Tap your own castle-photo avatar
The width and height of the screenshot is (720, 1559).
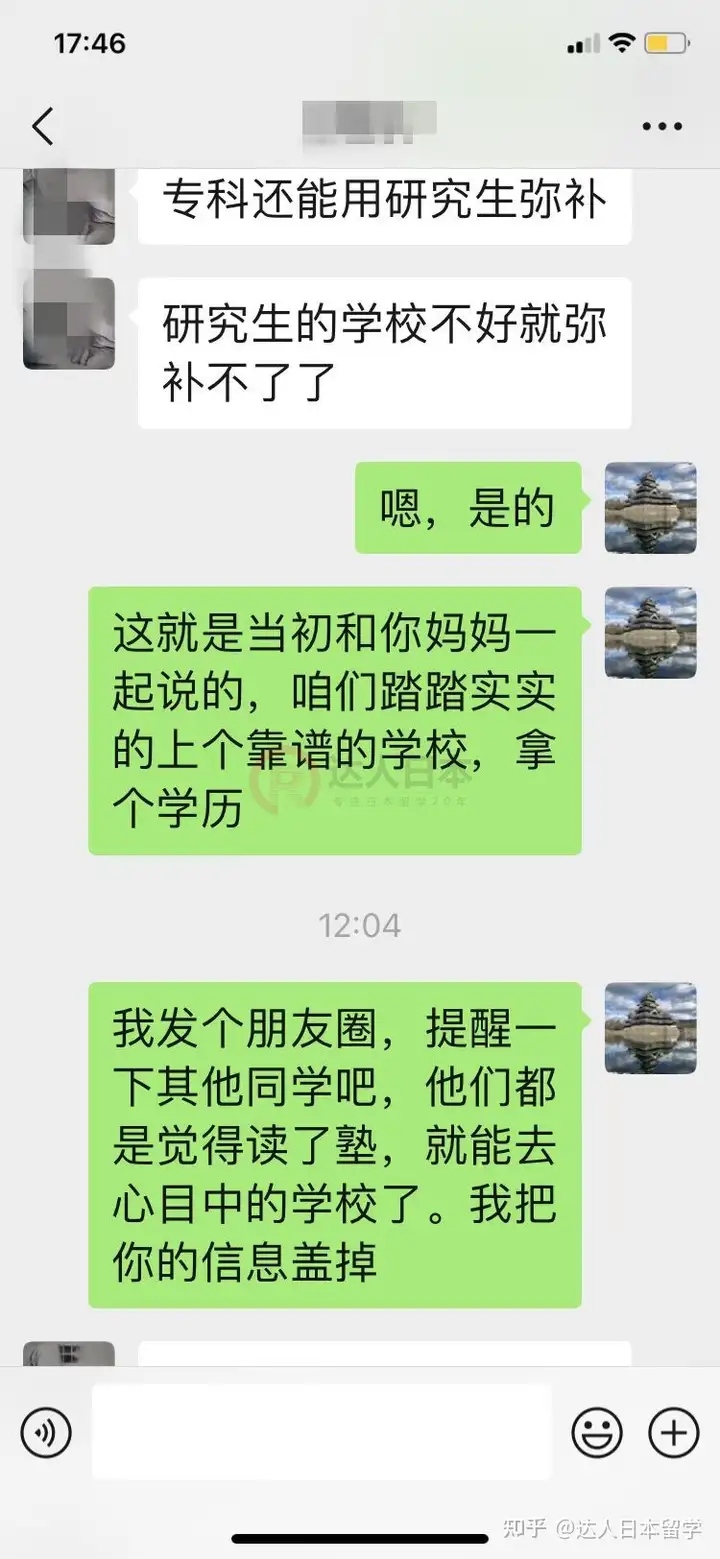click(649, 508)
